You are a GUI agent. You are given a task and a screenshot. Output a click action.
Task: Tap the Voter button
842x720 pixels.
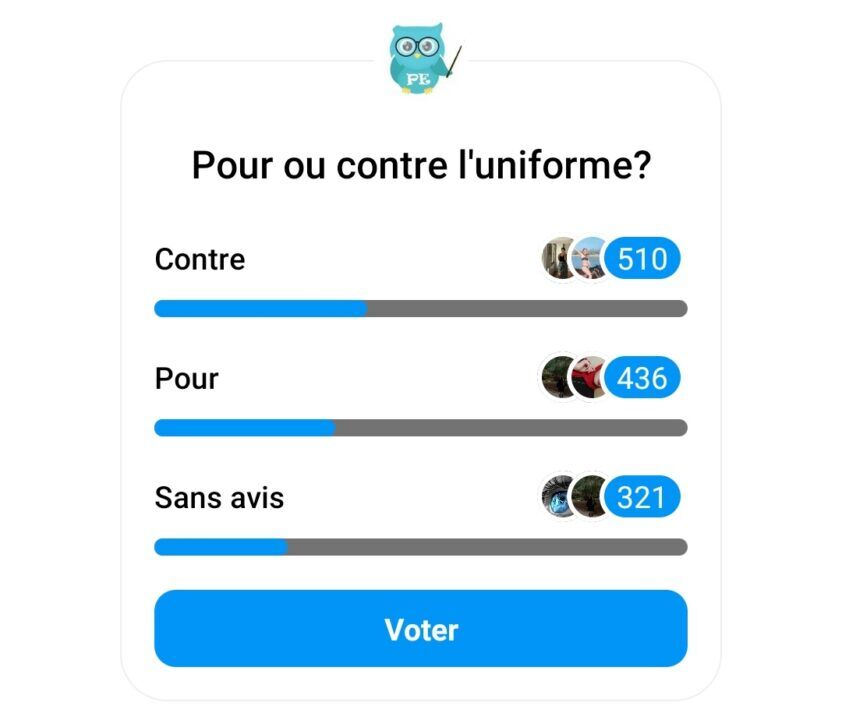[421, 629]
